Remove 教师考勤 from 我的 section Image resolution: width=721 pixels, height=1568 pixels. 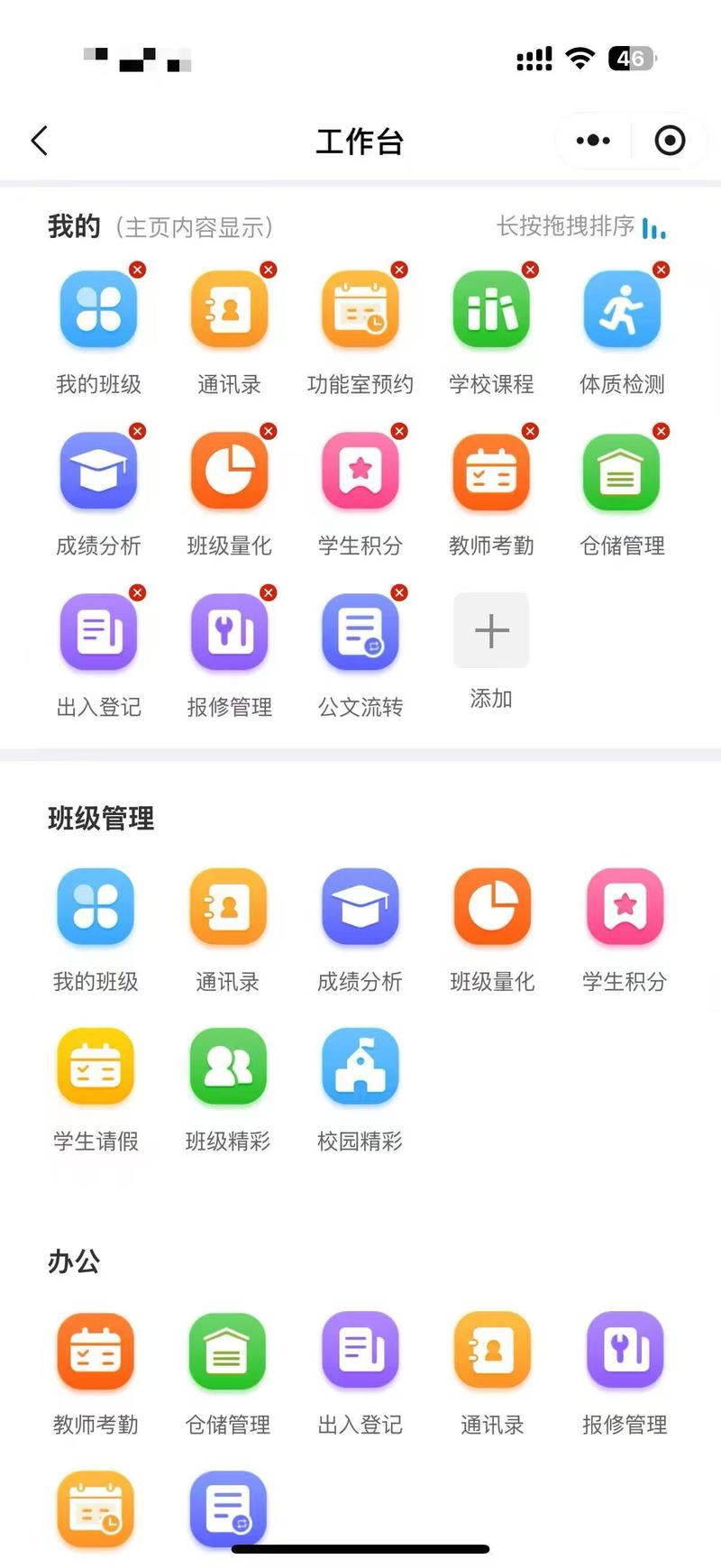pyautogui.click(x=530, y=431)
